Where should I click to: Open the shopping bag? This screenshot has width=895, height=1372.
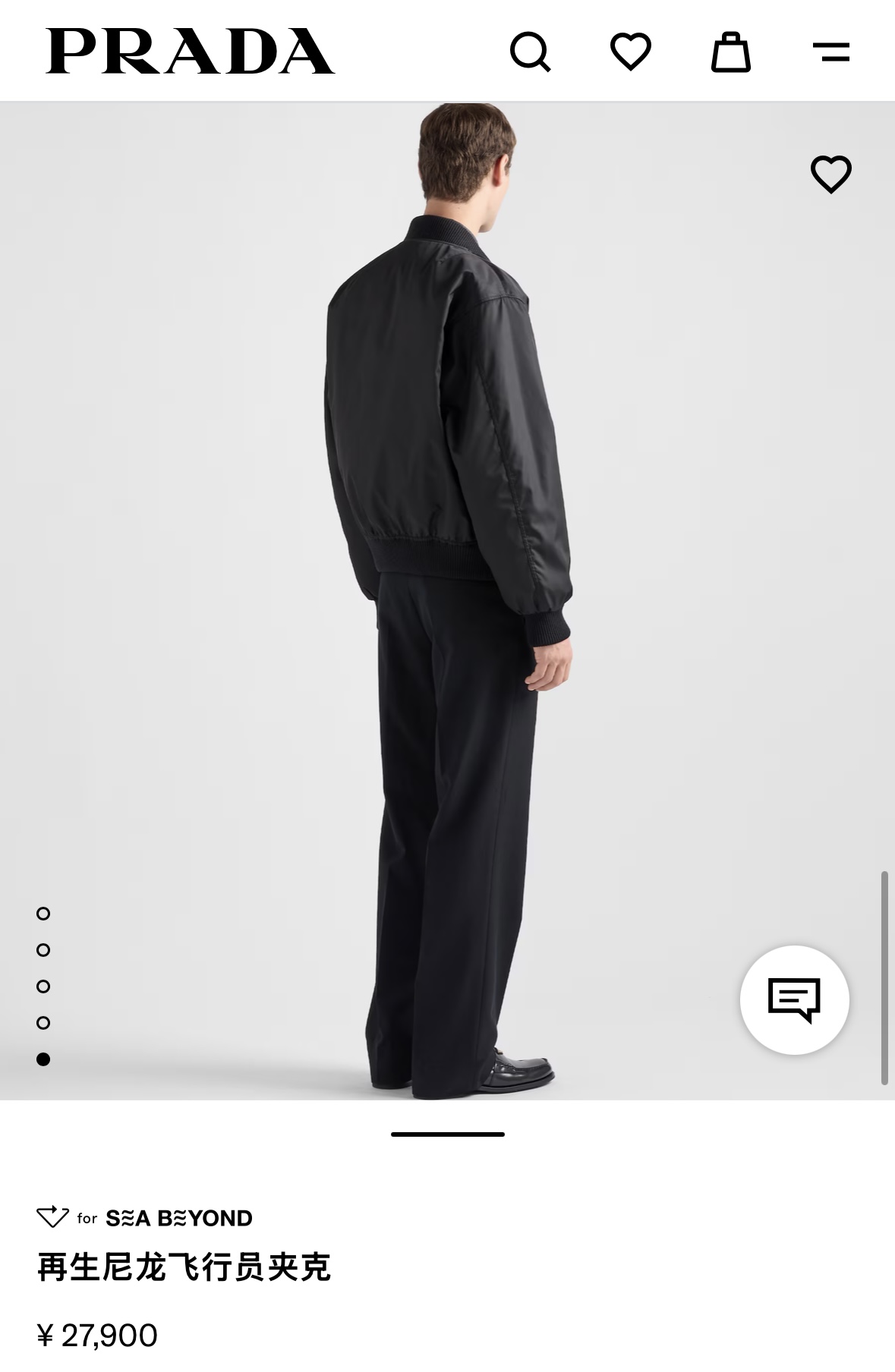point(730,52)
